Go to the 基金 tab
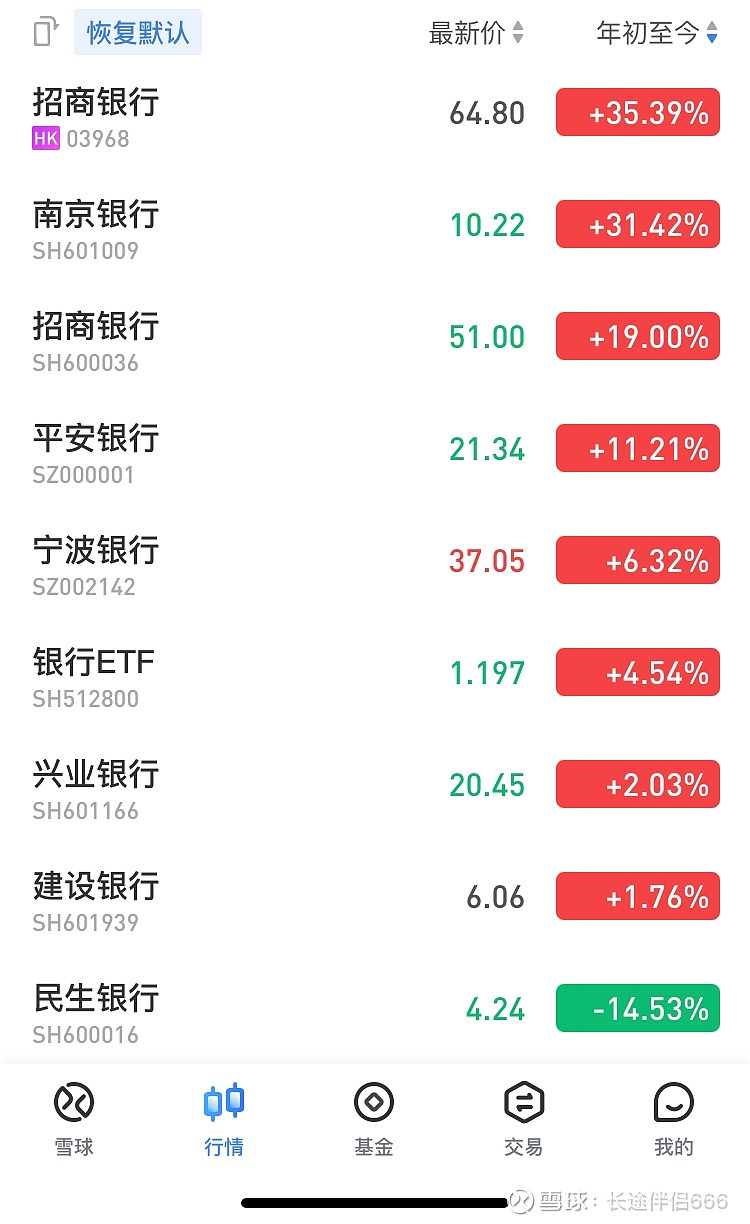The height and width of the screenshot is (1224, 750). pos(374,1120)
